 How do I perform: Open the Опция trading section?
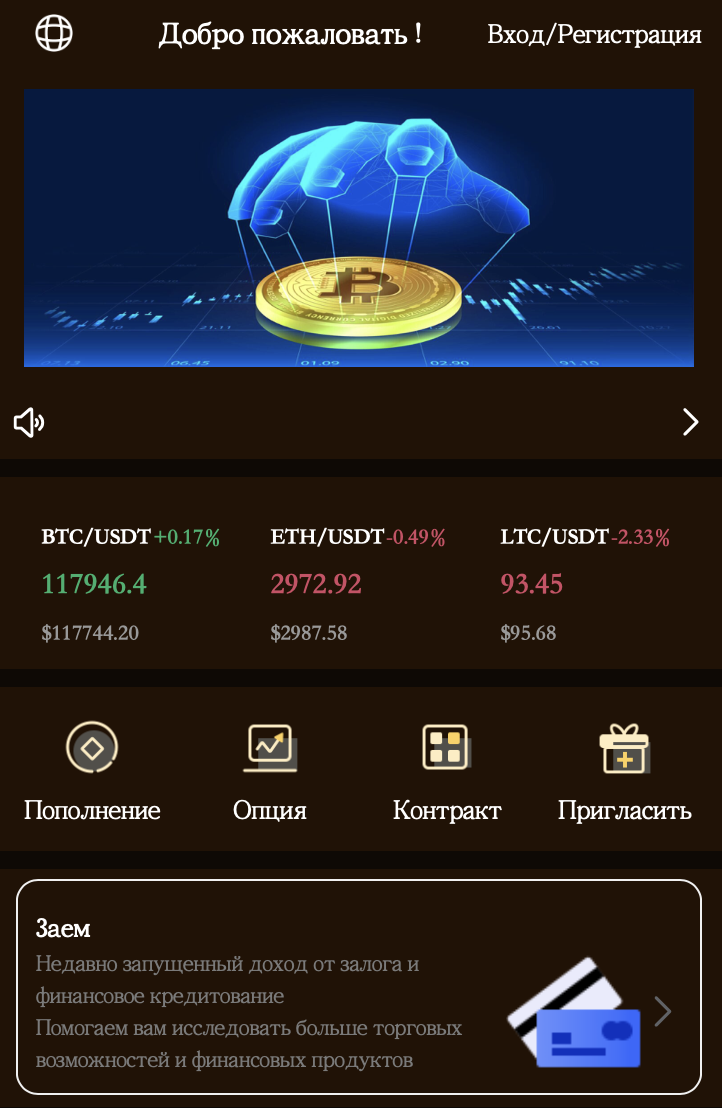click(x=270, y=772)
